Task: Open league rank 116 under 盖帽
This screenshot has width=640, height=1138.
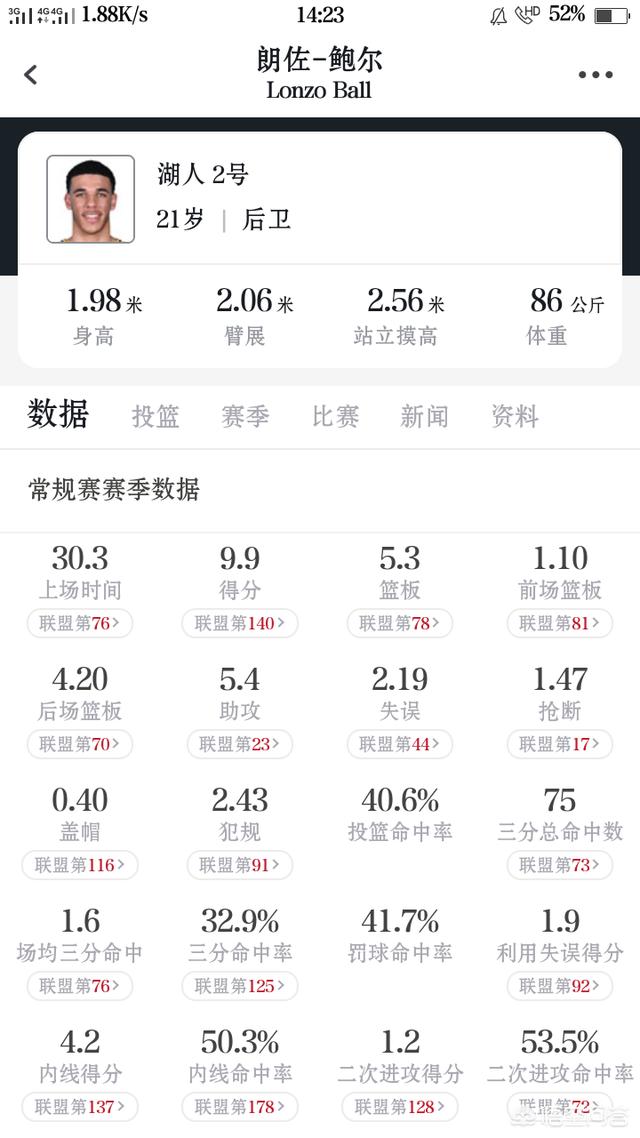Action: (80, 865)
